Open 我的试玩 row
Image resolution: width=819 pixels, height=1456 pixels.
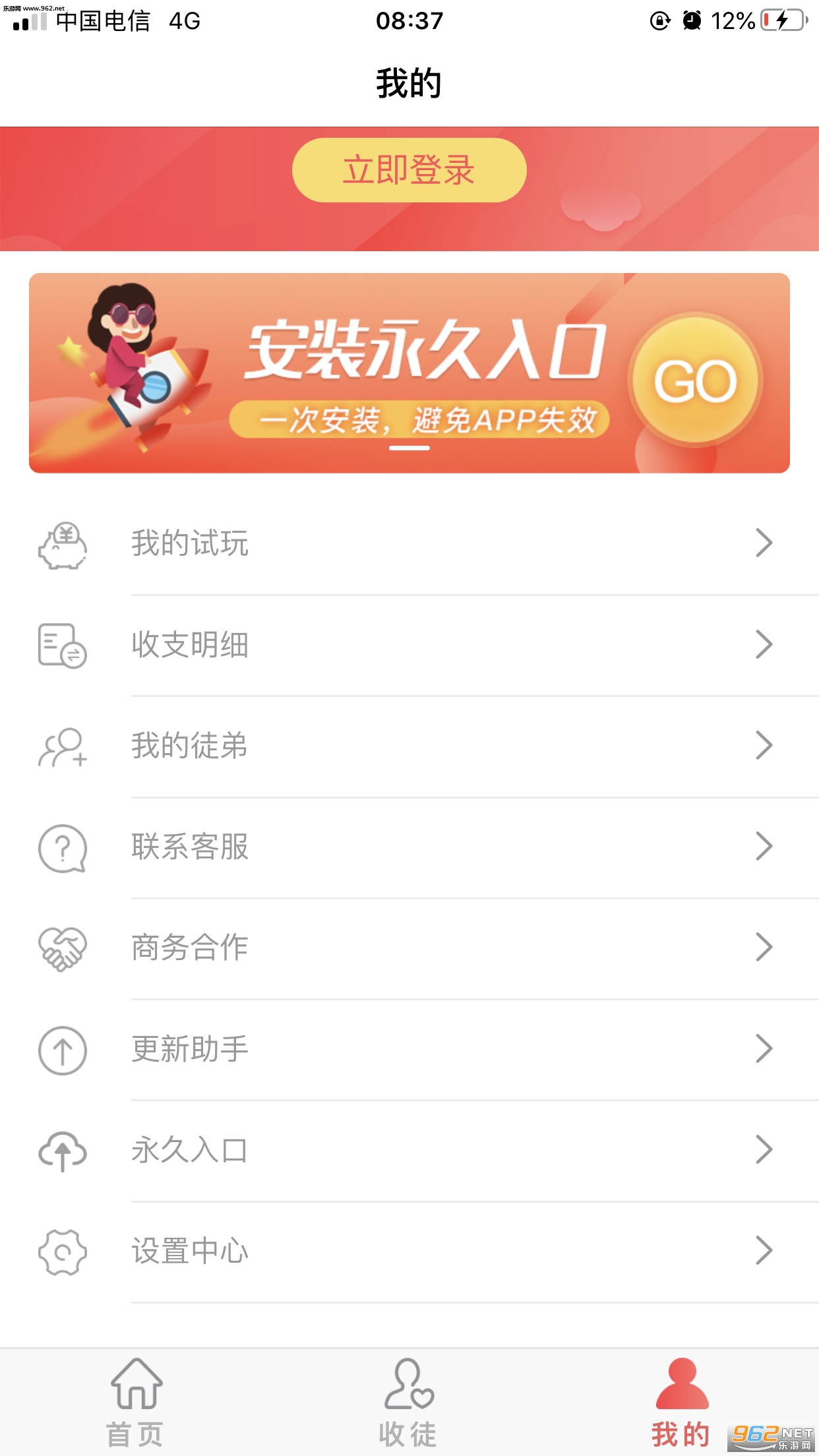pos(409,543)
